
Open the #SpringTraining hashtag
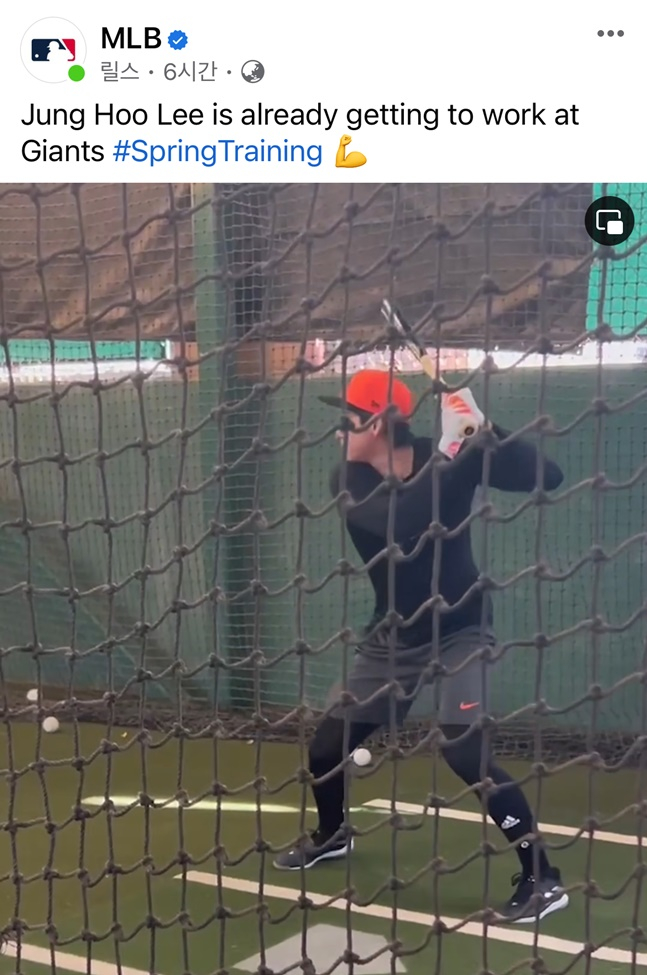click(217, 152)
